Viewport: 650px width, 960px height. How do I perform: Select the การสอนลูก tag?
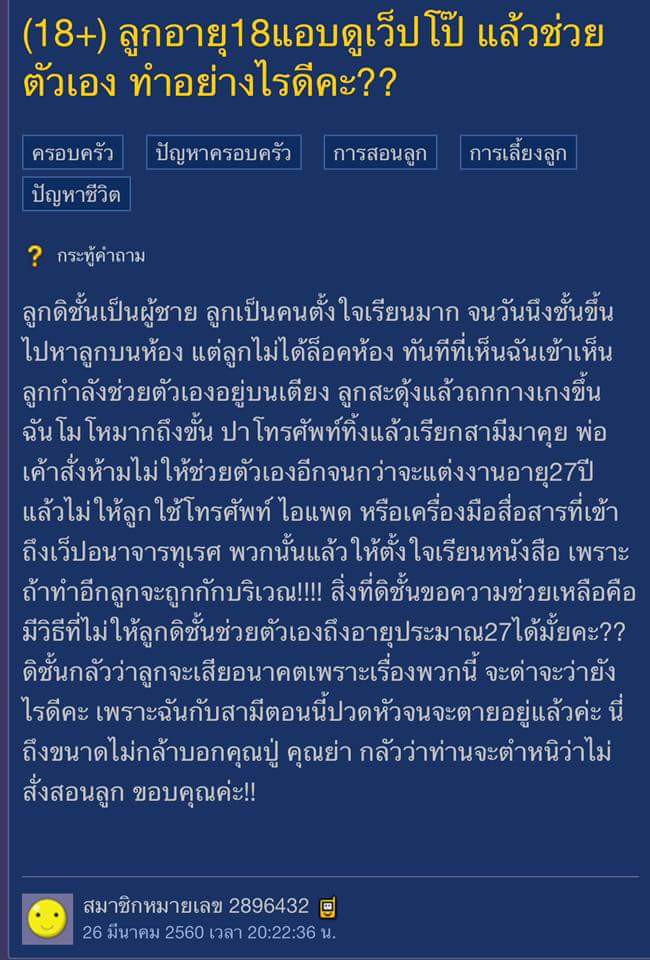pos(380,154)
